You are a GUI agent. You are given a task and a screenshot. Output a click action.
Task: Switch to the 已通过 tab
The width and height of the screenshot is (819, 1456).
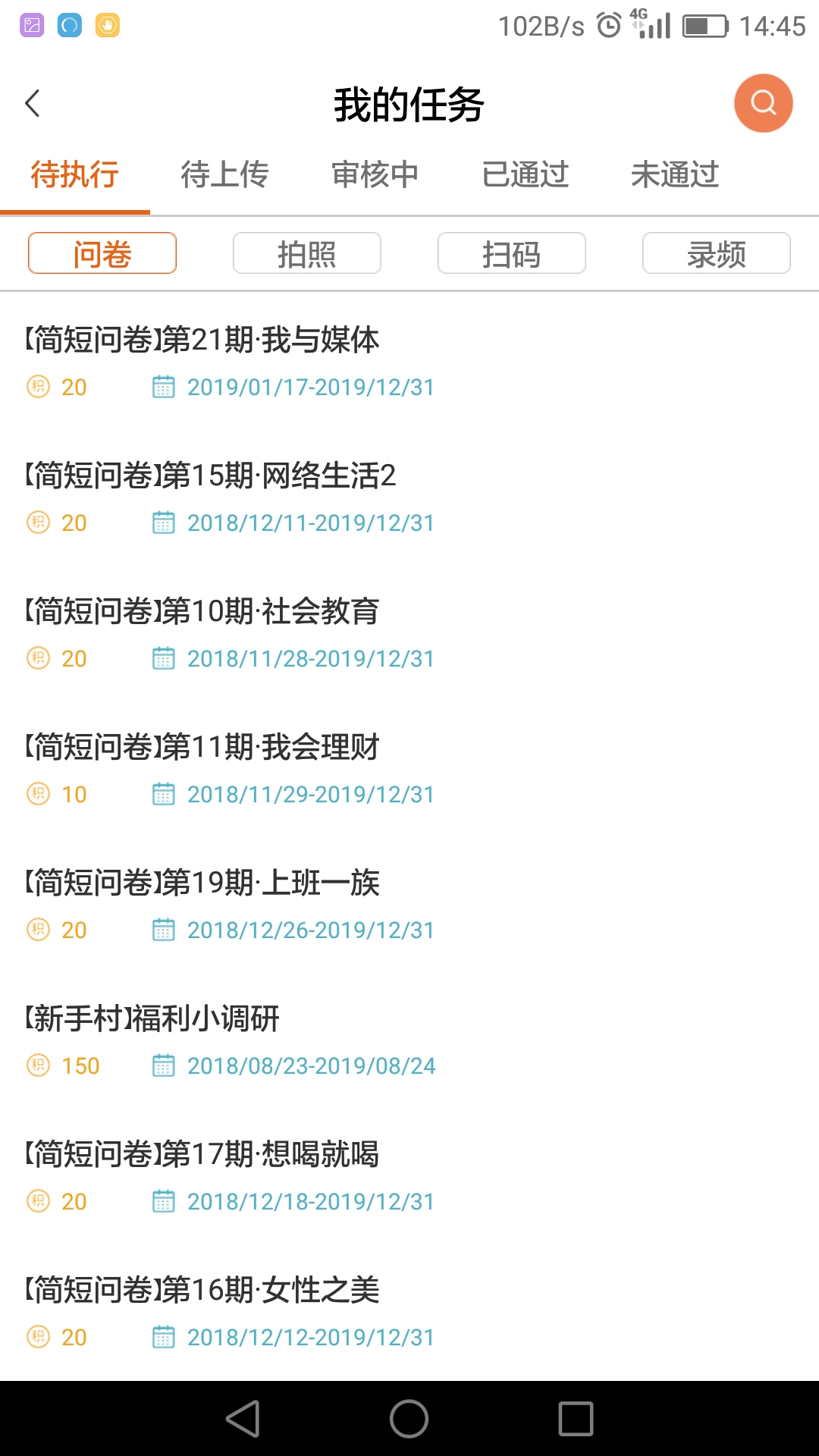click(525, 174)
